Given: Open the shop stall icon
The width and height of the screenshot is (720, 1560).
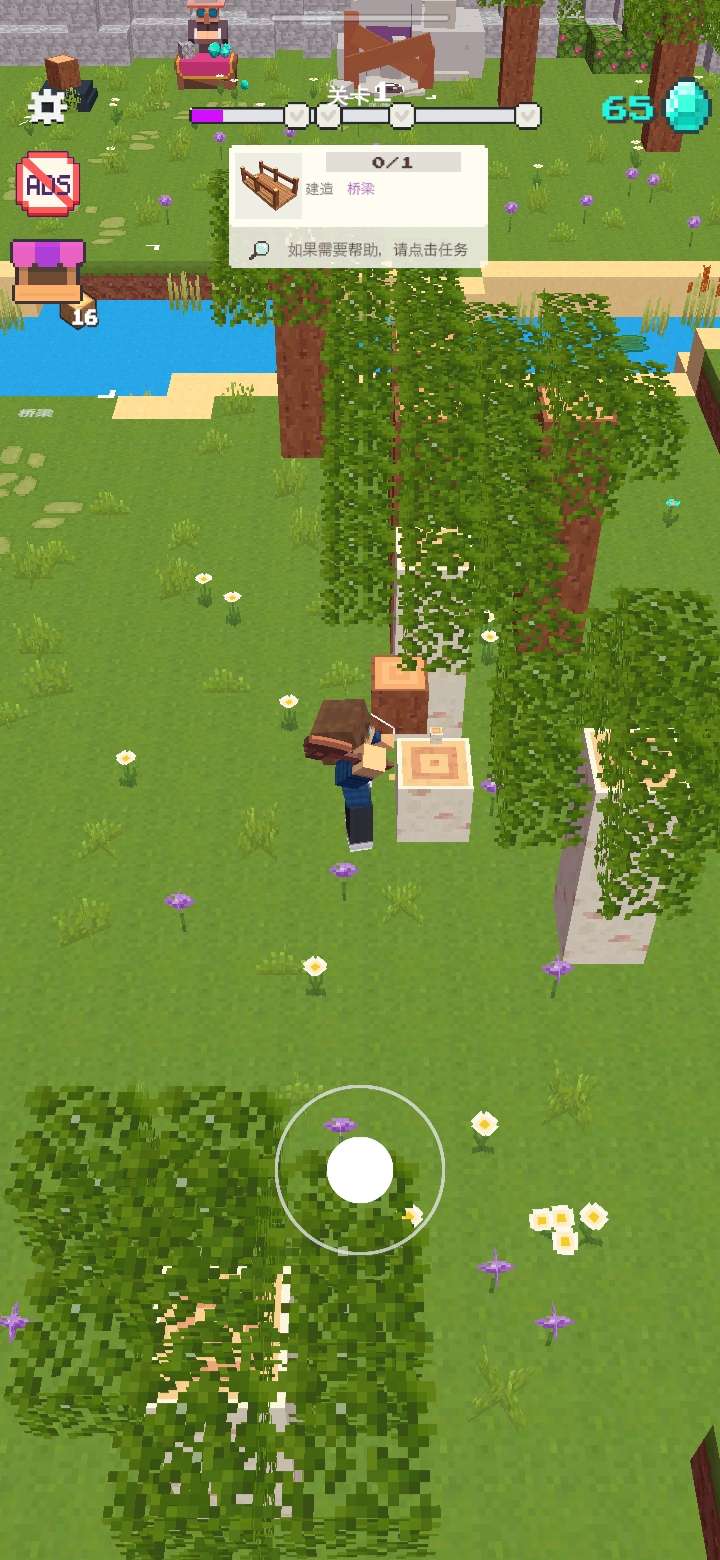Looking at the screenshot, I should pos(48,271).
